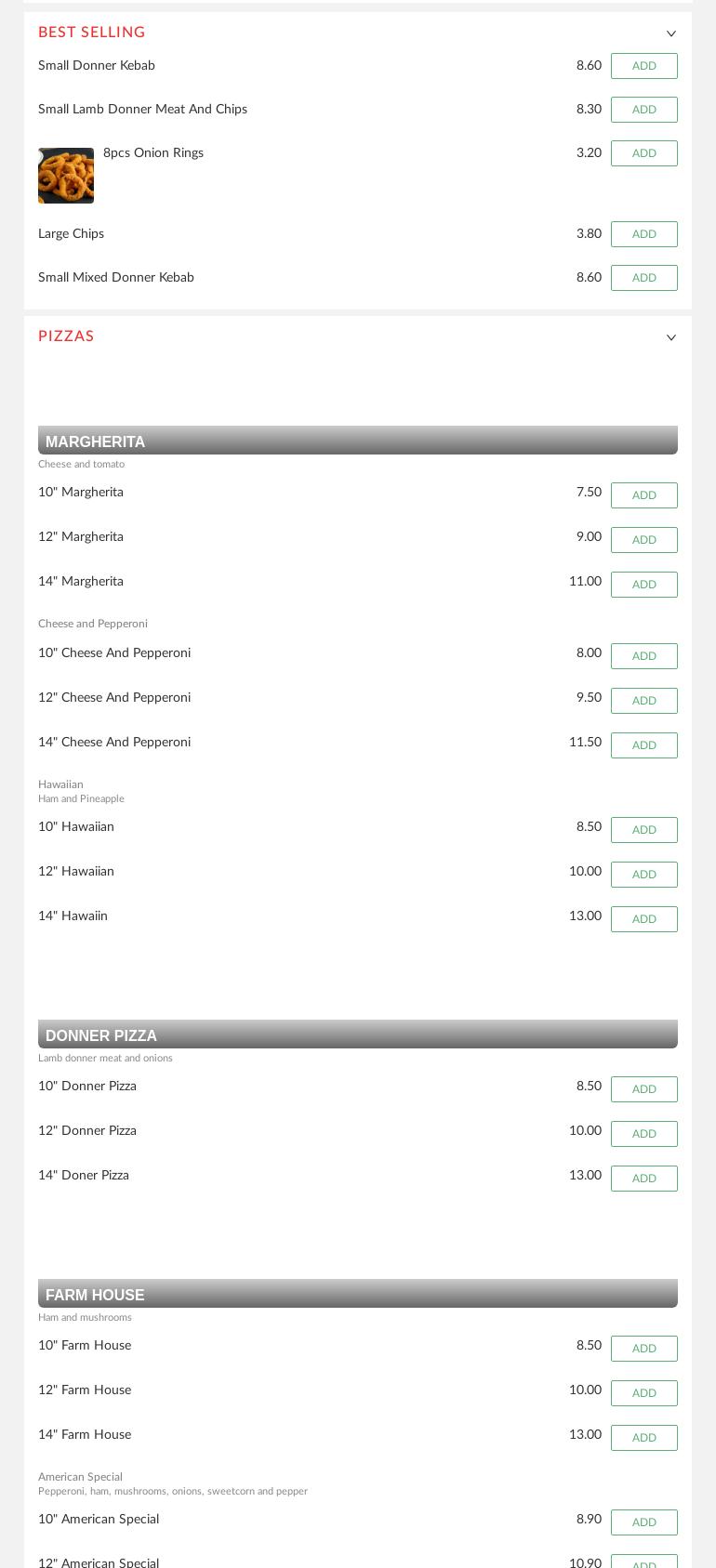Screen dimensions: 716x1568
Task: Add 8pcs Onion Rings to basket
Action: [644, 153]
